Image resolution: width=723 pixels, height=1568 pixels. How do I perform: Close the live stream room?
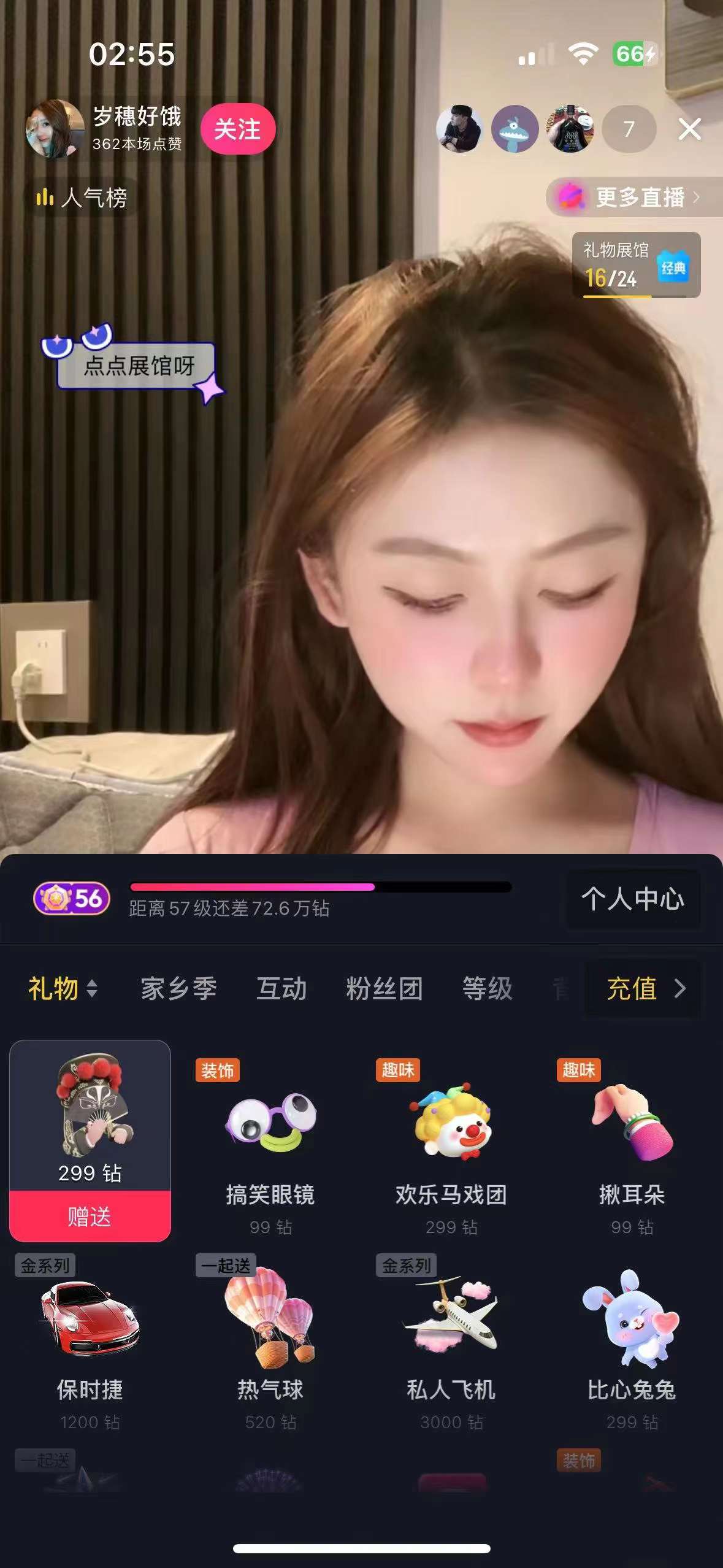[689, 129]
